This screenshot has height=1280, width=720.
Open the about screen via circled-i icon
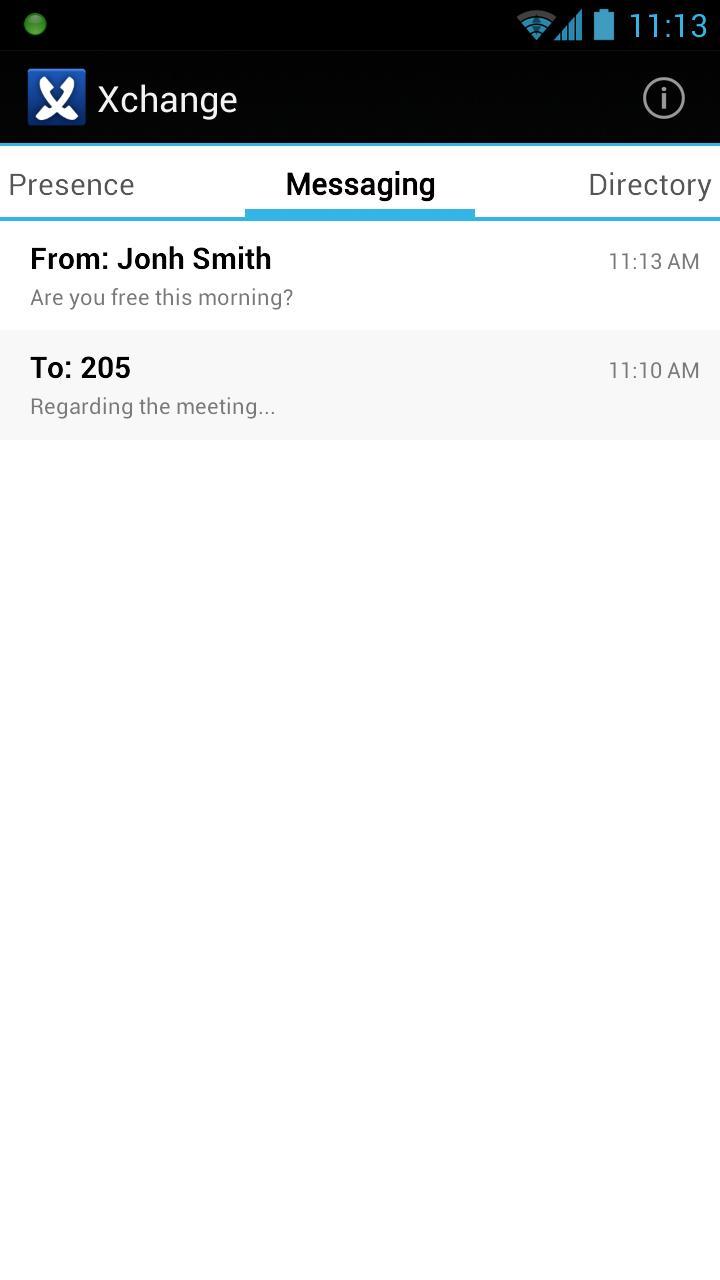(663, 98)
